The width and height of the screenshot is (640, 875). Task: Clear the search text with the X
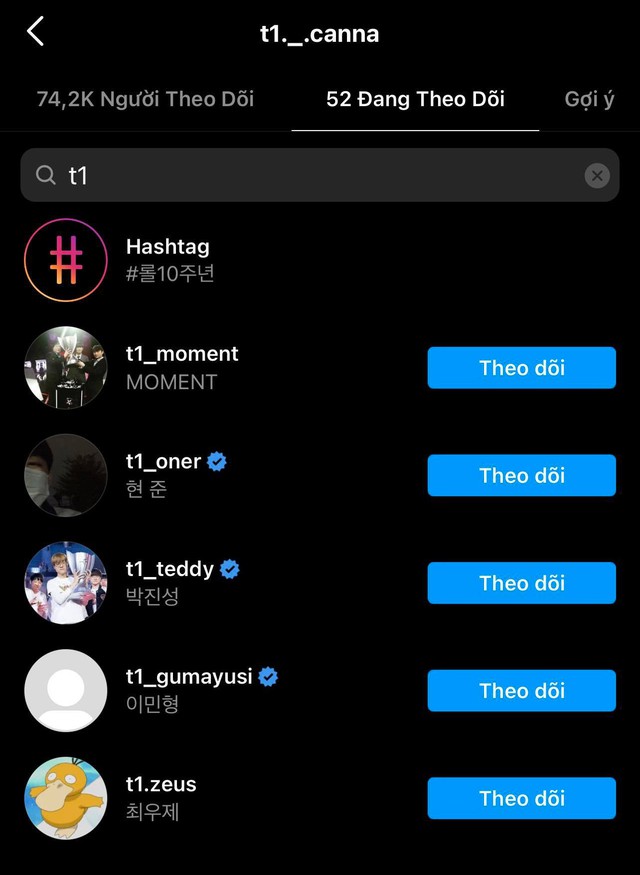[597, 176]
